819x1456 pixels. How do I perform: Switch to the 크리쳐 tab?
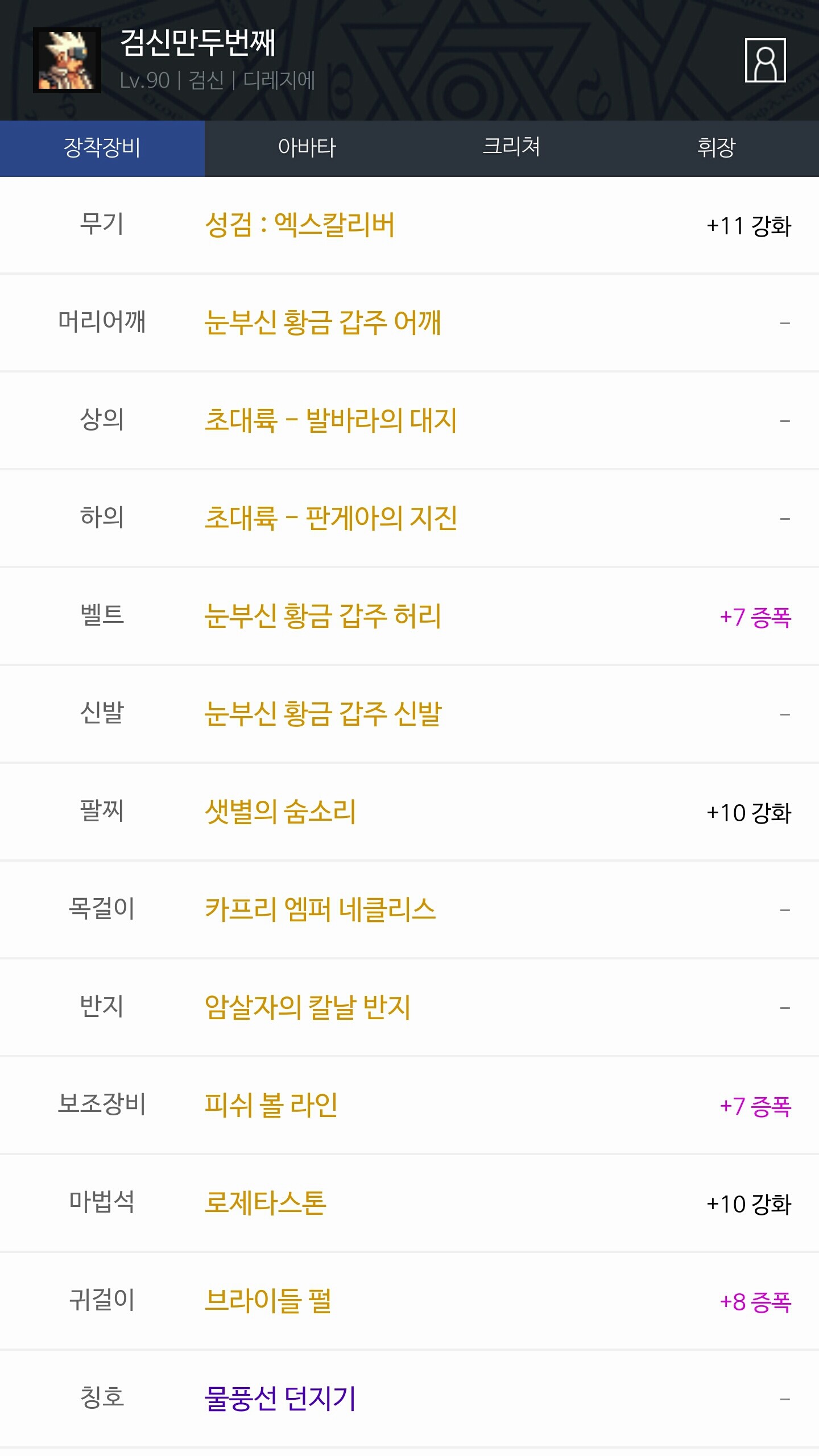(x=511, y=148)
